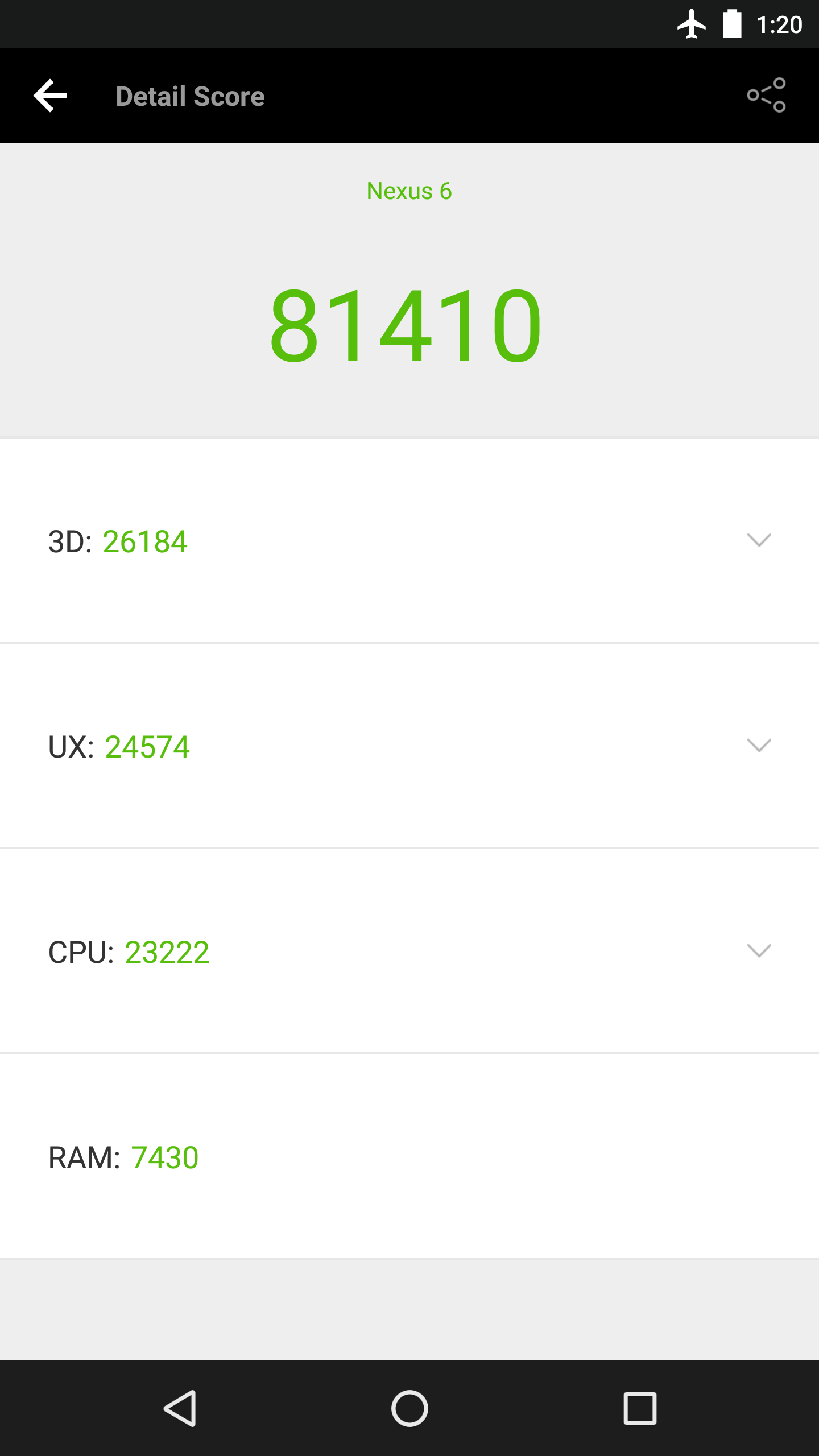Tap the UX score value 24574
Screen dimensions: 819x1456
147,746
